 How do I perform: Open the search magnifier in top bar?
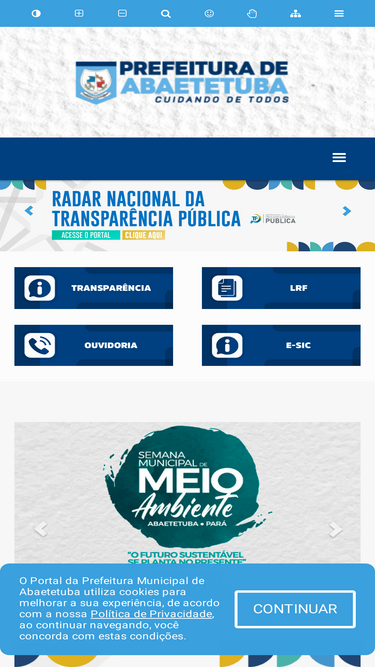(166, 14)
